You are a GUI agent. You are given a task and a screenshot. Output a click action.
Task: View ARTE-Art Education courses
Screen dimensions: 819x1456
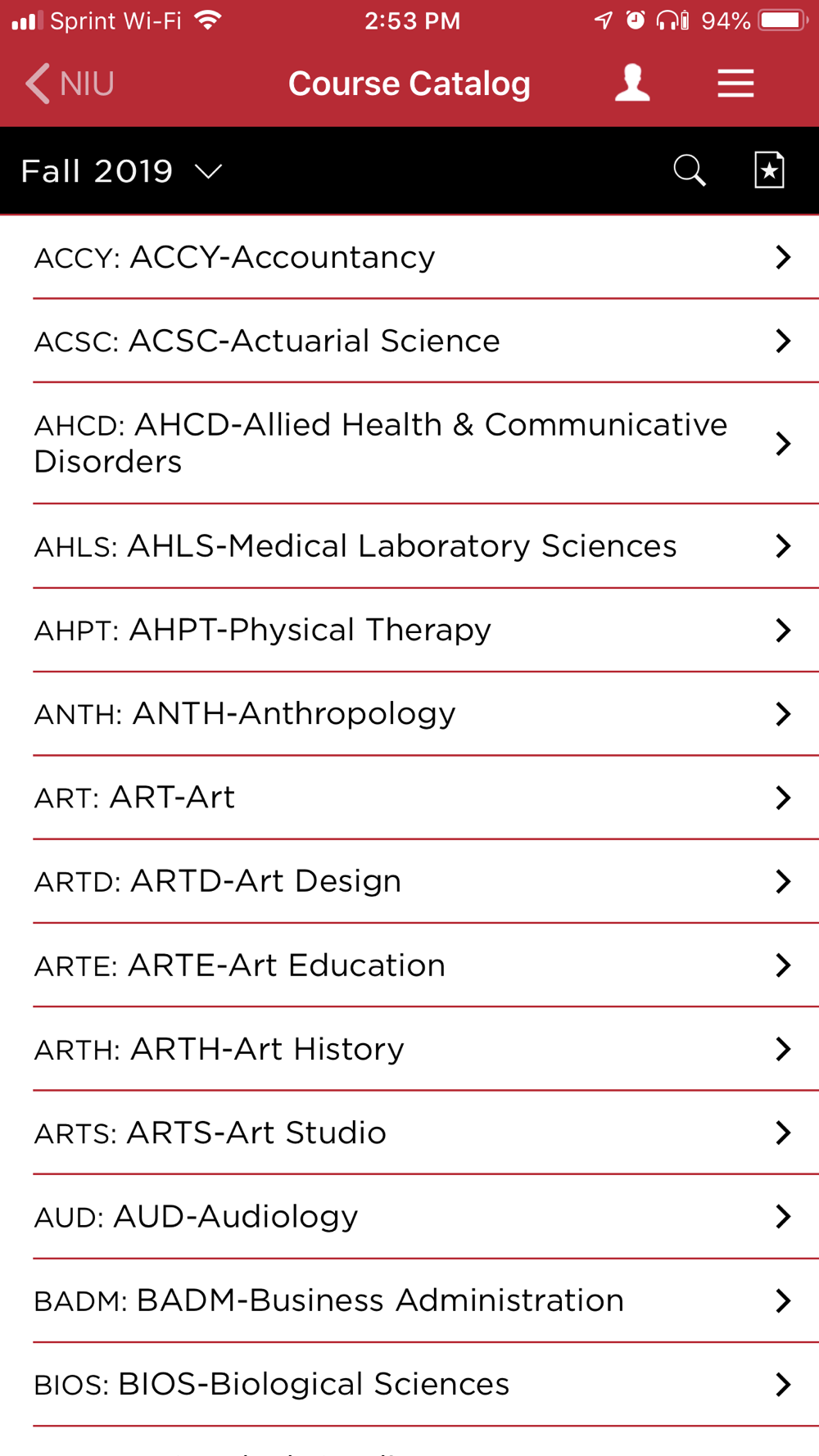coord(409,965)
